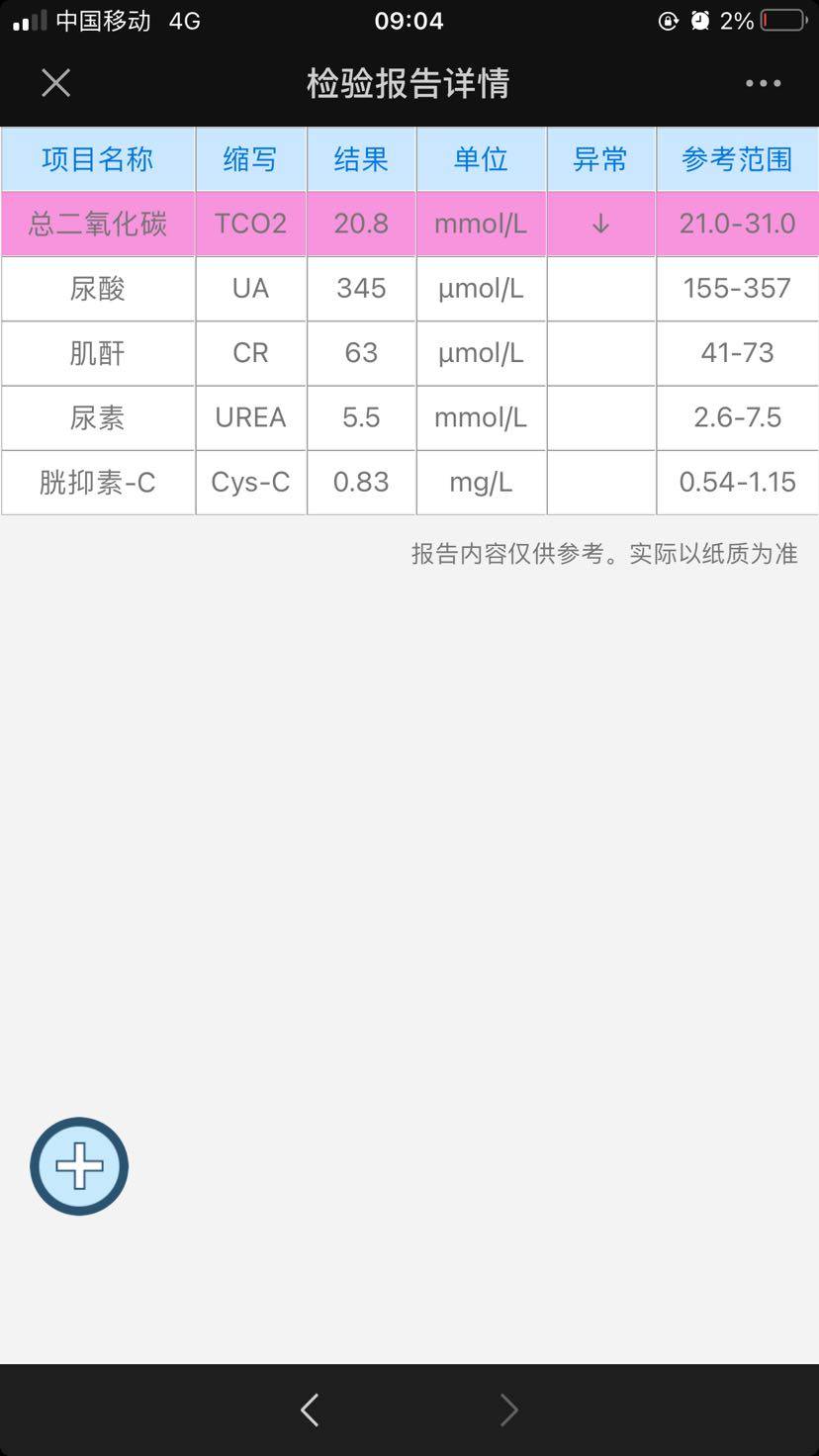The width and height of the screenshot is (819, 1456).
Task: Tap the floating plus button
Action: click(x=79, y=1166)
